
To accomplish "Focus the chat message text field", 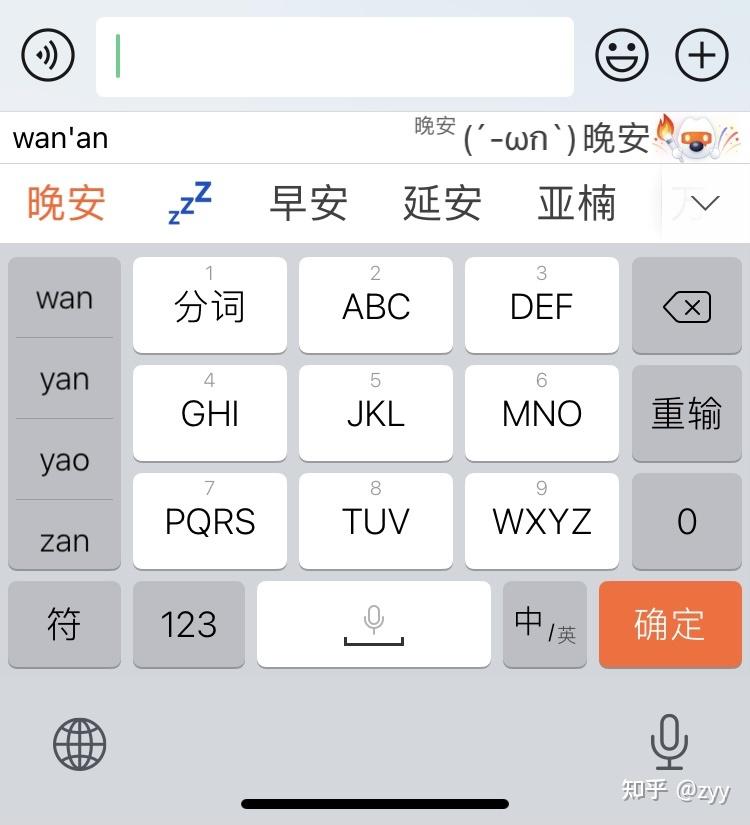I will click(335, 56).
